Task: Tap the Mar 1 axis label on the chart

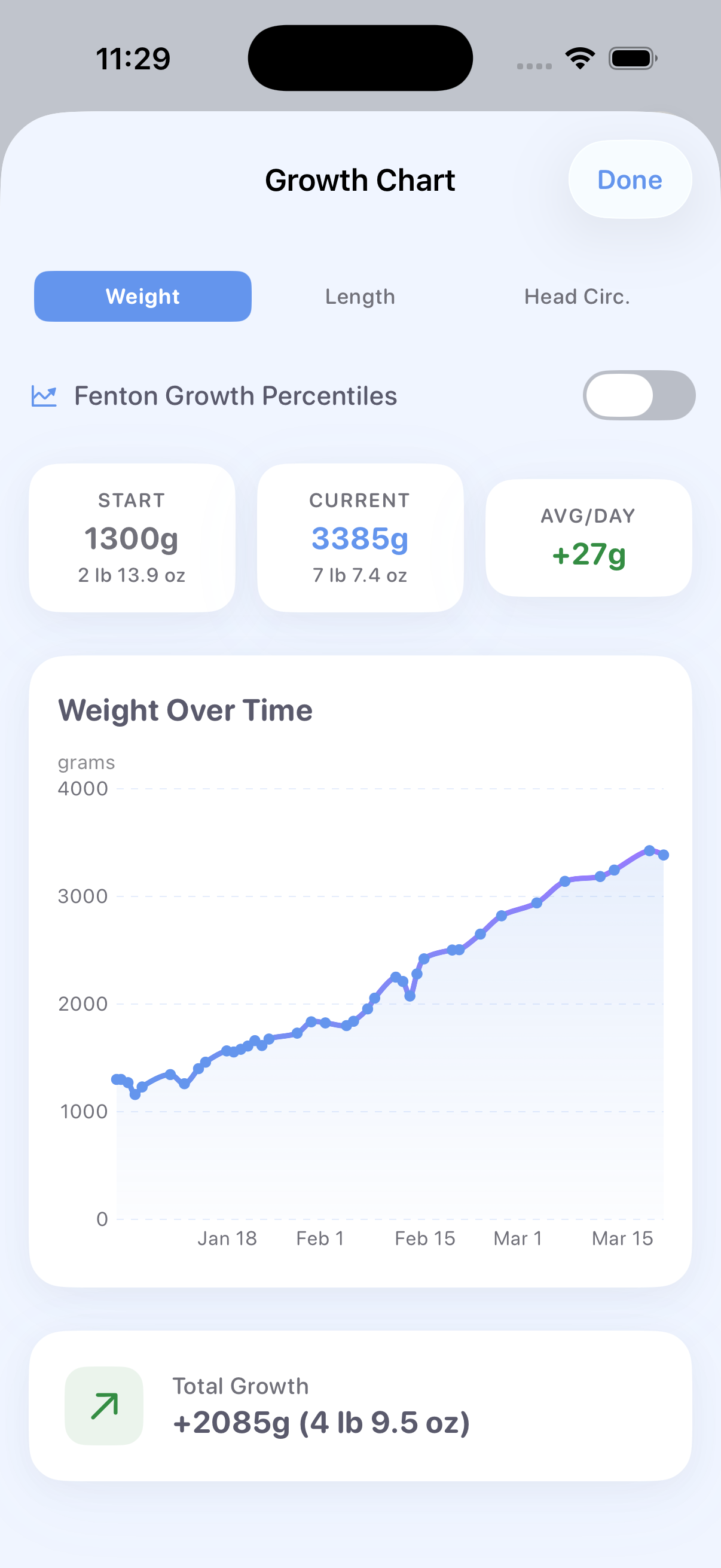Action: [x=517, y=1238]
